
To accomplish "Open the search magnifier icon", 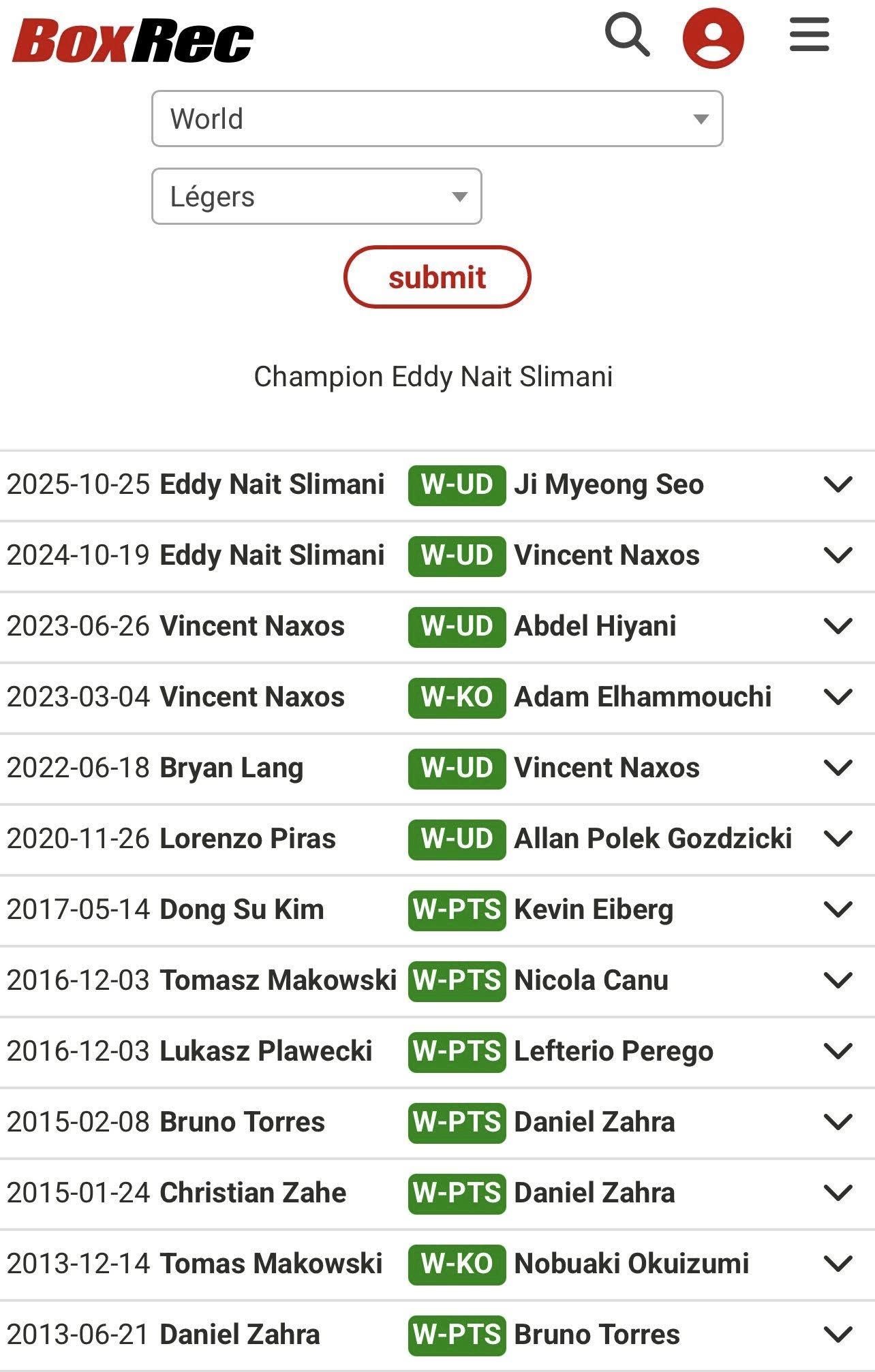I will click(x=627, y=34).
